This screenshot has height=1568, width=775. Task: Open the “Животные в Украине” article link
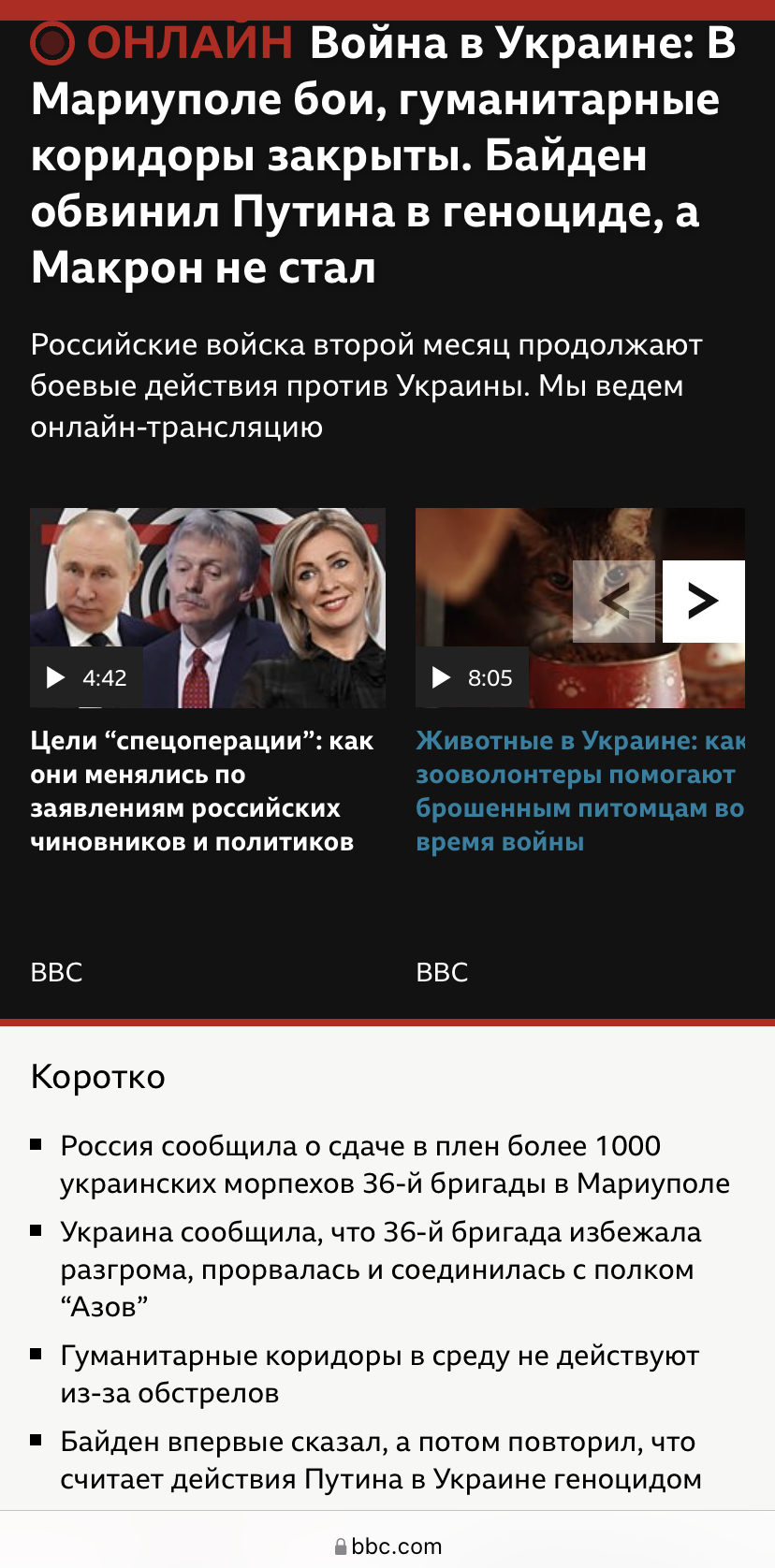tap(579, 791)
